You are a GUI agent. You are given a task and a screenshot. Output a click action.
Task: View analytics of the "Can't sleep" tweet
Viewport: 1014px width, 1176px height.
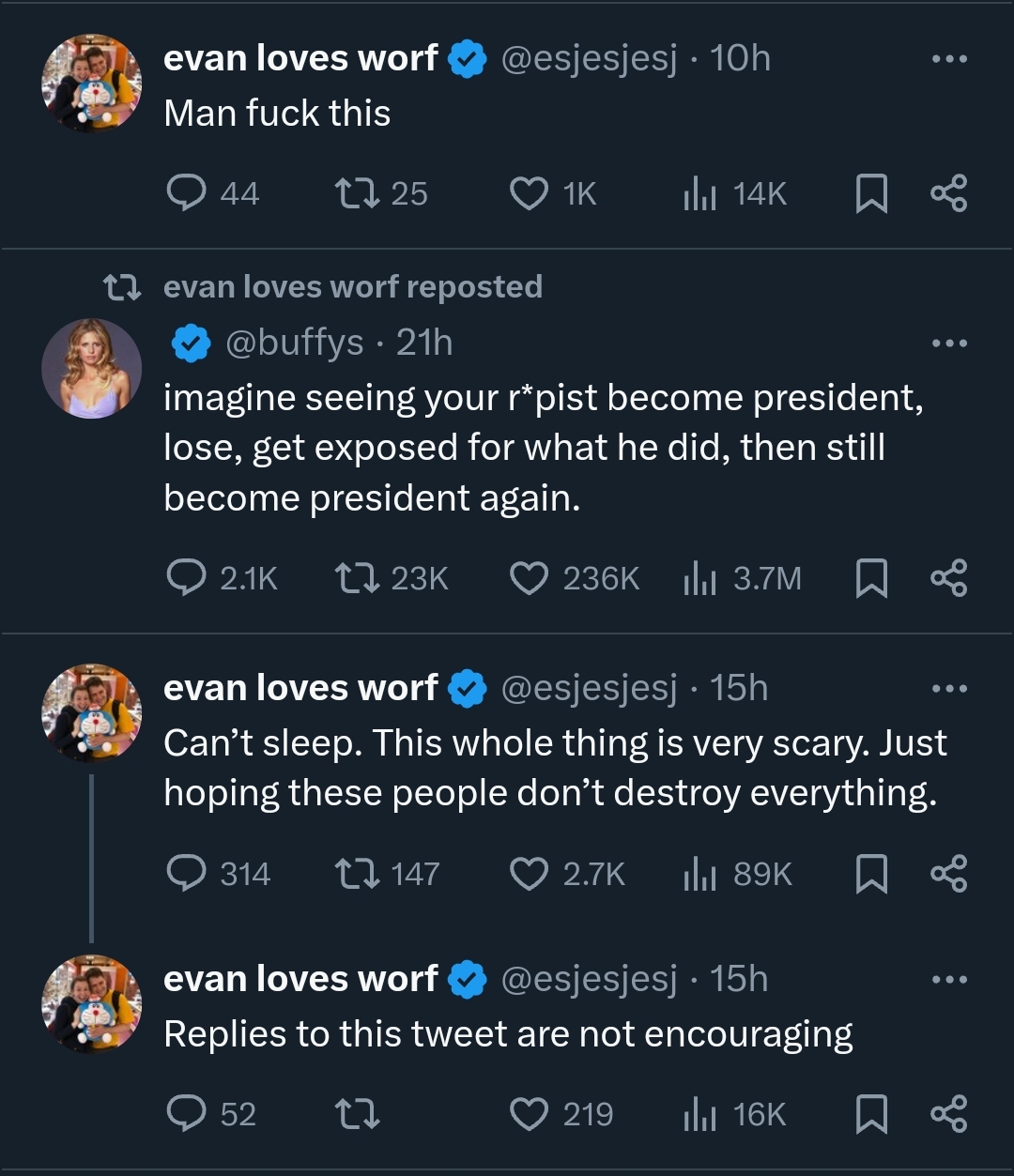pyautogui.click(x=699, y=875)
